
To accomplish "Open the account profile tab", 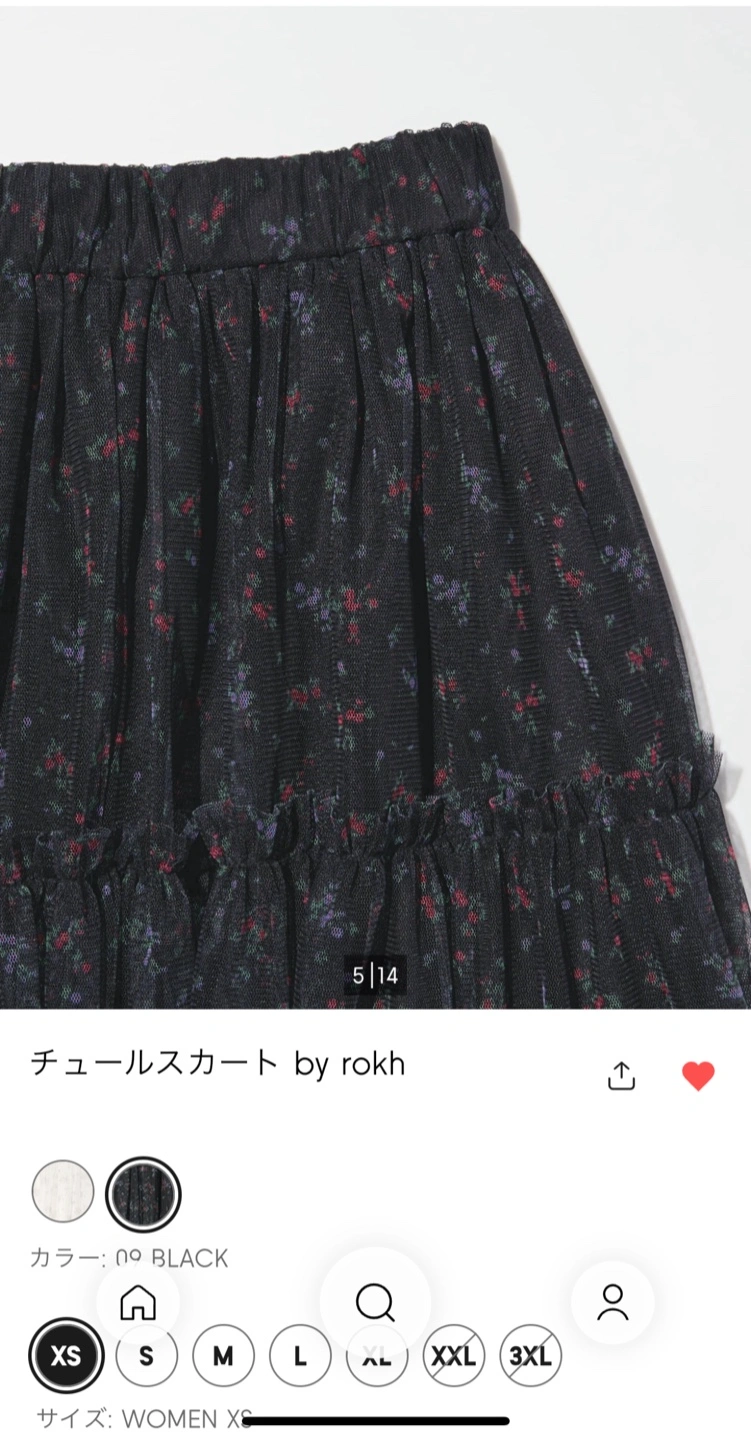I will coord(612,1302).
